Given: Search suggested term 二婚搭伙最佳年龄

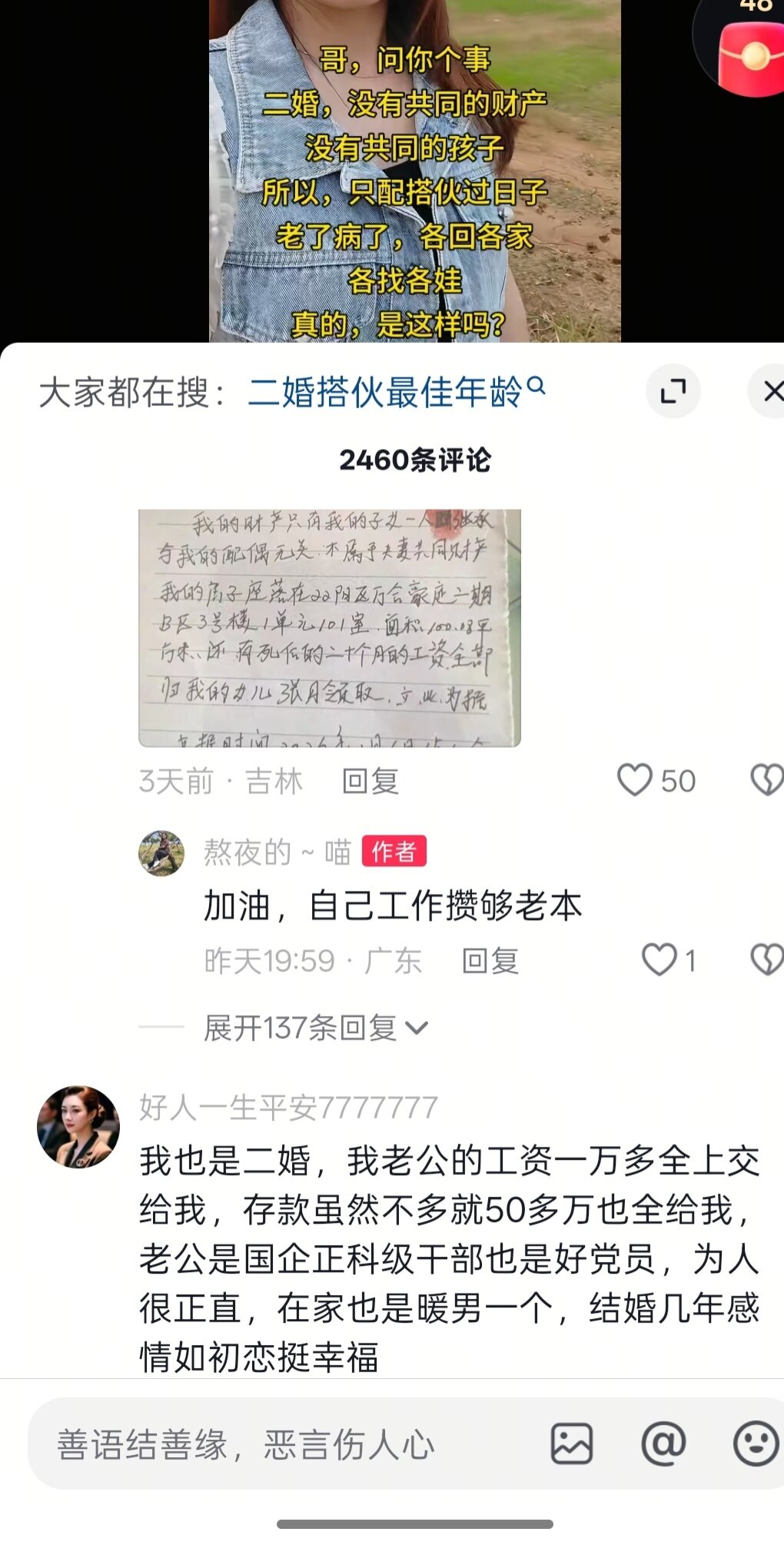Looking at the screenshot, I should pos(395,392).
